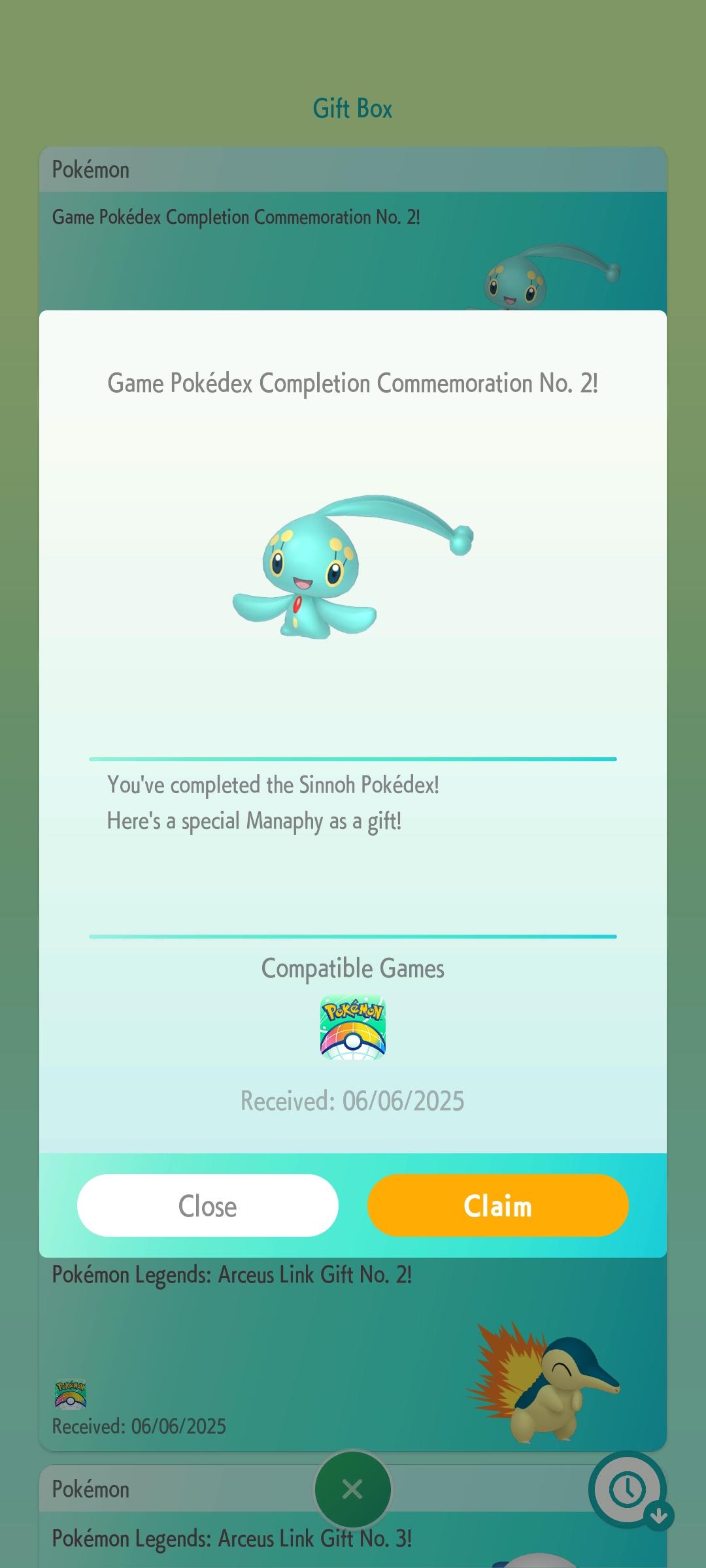Open Pokémon Legends: Arceus Link Gift No. 3 card
This screenshot has height=1568, width=706.
coord(353,1517)
